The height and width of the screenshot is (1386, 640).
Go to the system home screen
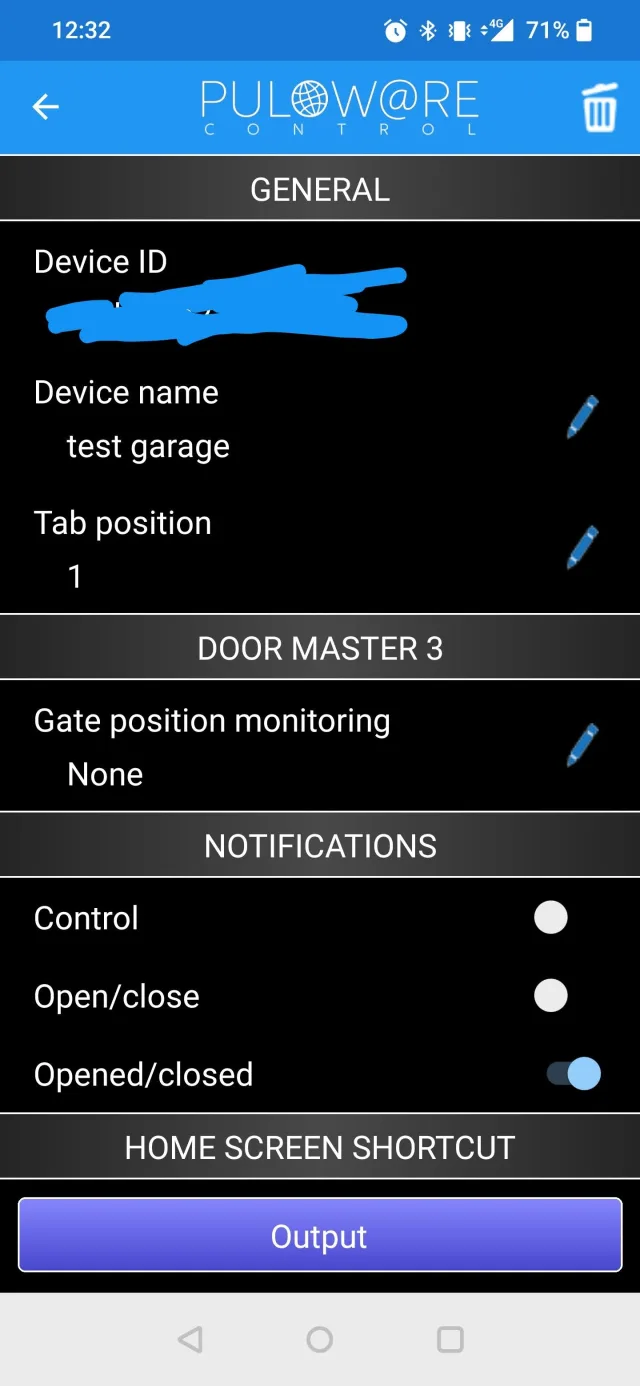320,1339
